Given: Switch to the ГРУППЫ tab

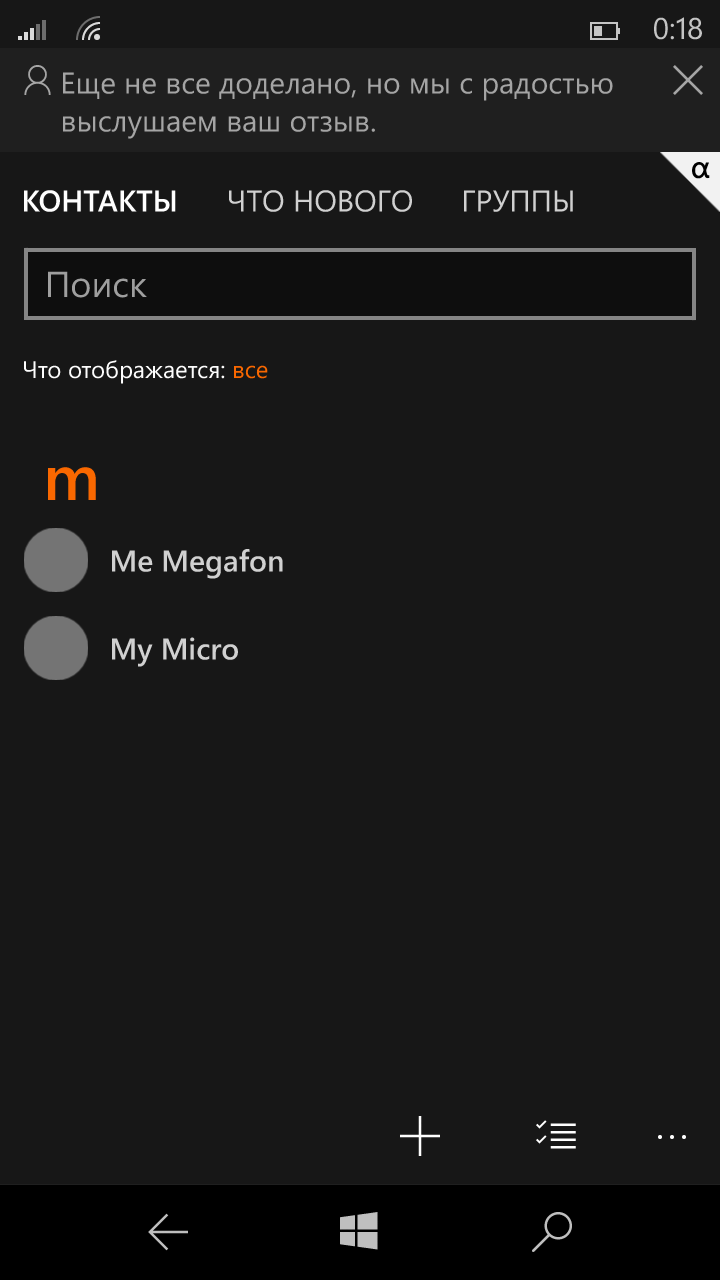Looking at the screenshot, I should pyautogui.click(x=518, y=202).
